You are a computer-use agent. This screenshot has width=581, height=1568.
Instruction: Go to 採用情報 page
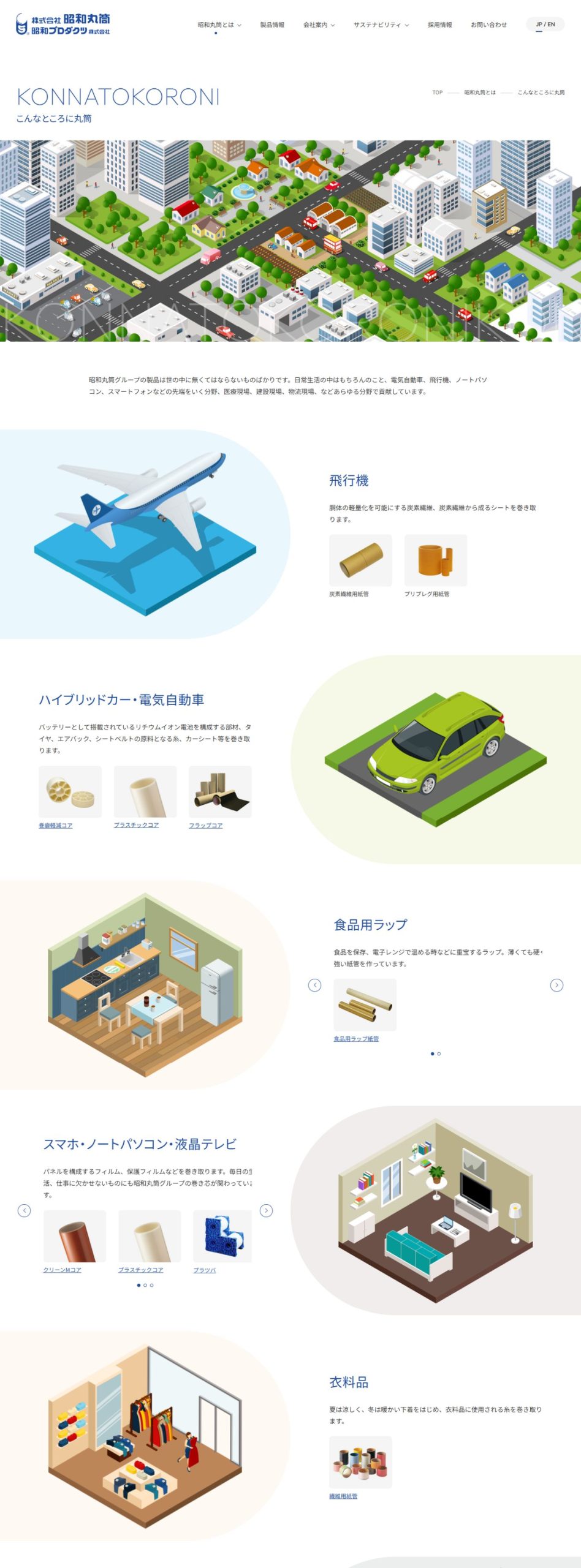[439, 25]
